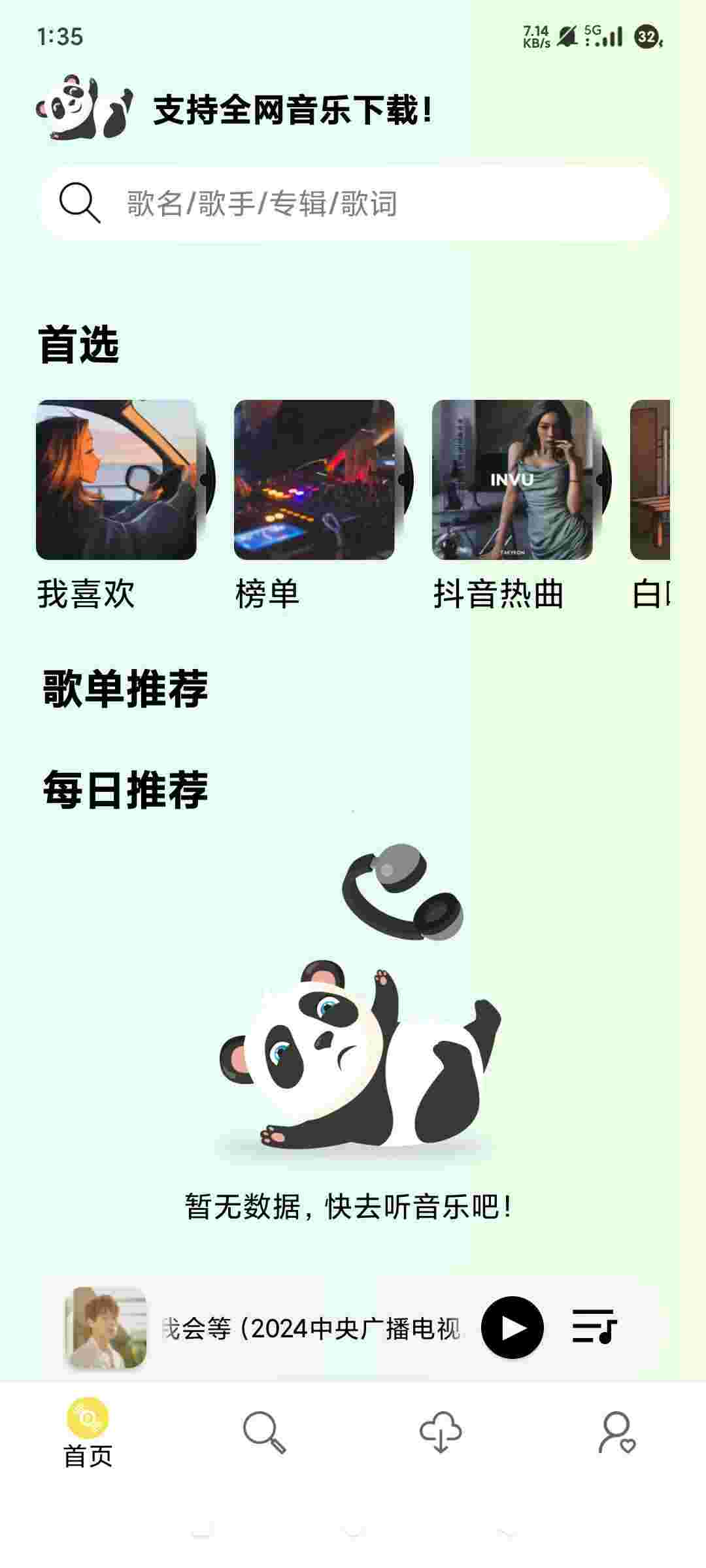
Task: Switch to the cloud download tab
Action: click(441, 1432)
